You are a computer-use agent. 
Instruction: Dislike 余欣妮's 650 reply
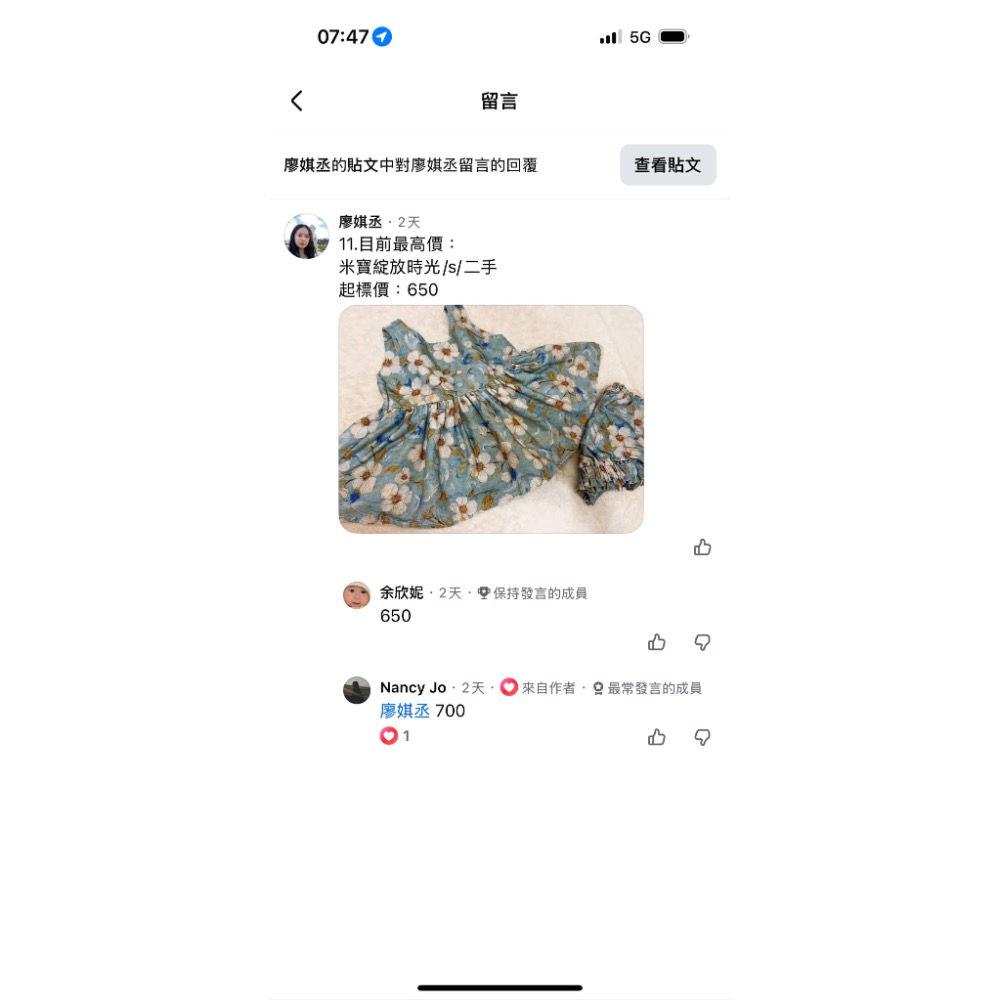point(702,642)
